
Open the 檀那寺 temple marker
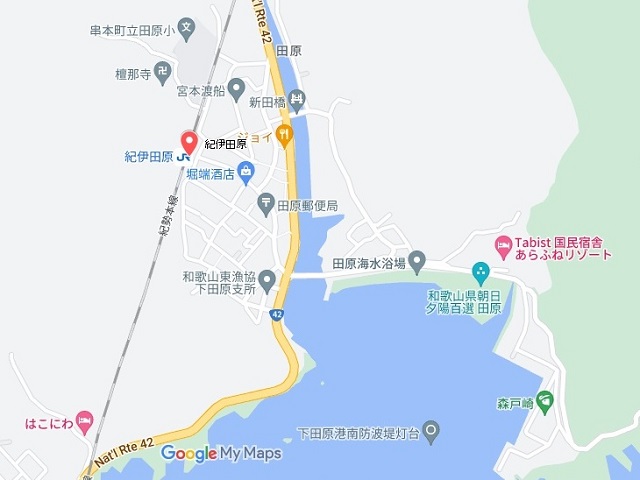162,70
